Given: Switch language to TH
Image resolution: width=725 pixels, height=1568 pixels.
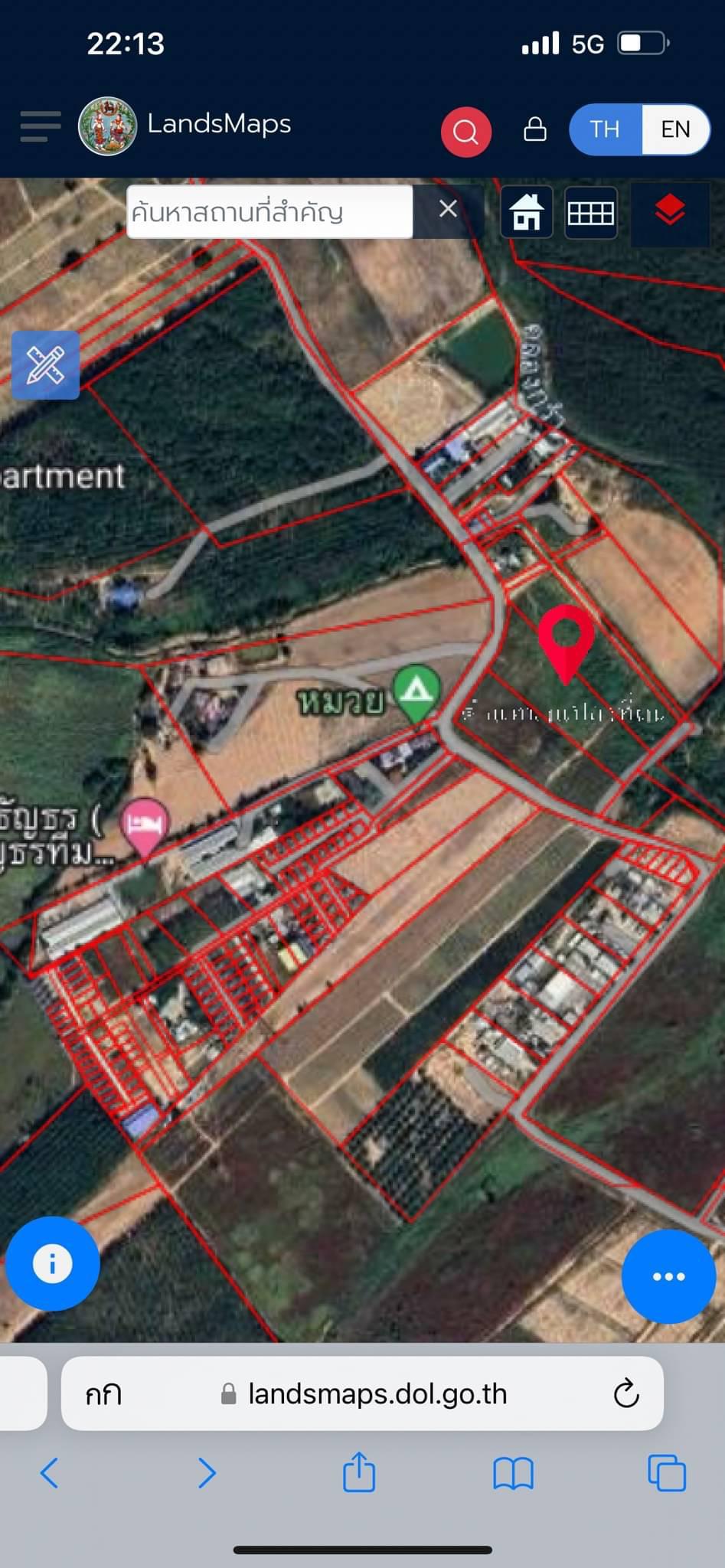Looking at the screenshot, I should (x=605, y=129).
